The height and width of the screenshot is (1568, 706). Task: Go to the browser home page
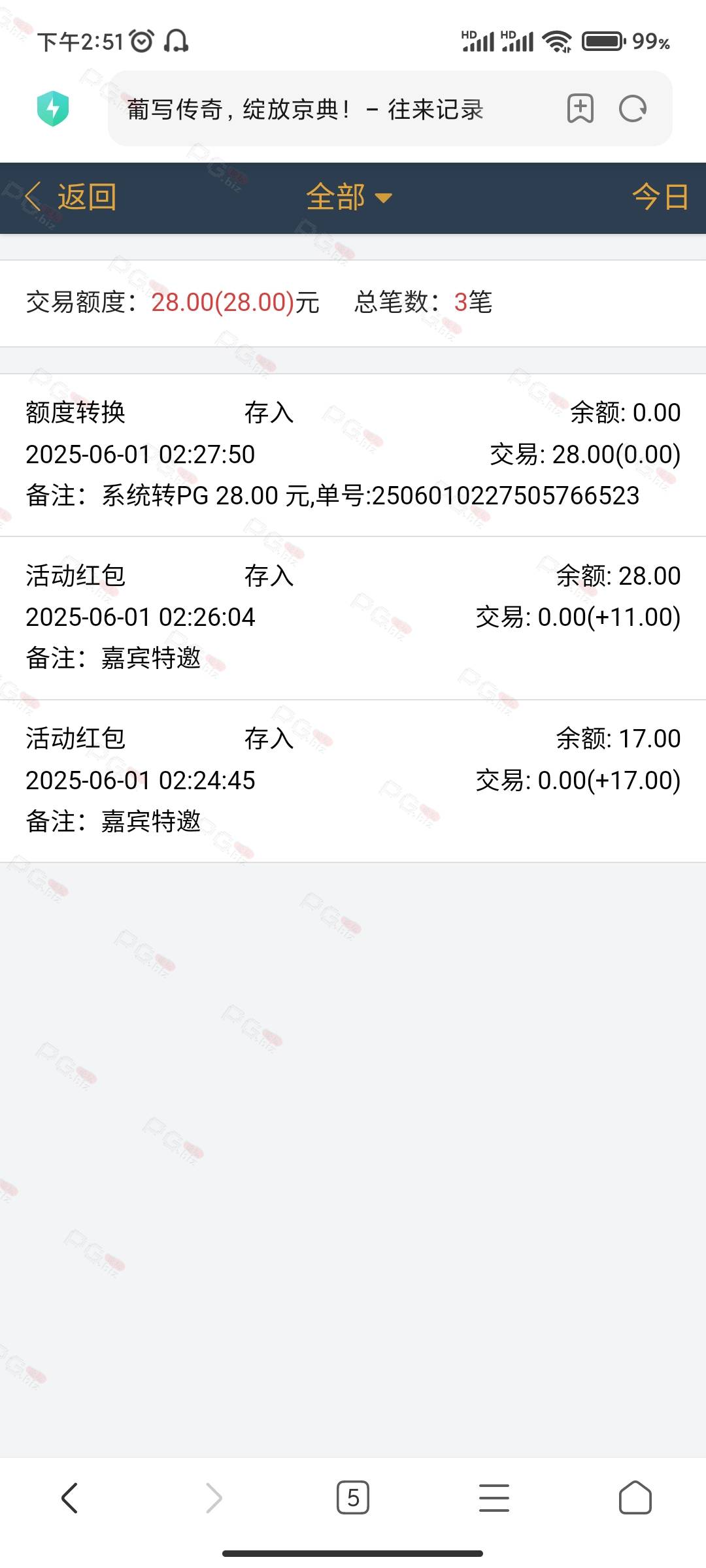click(x=635, y=1497)
